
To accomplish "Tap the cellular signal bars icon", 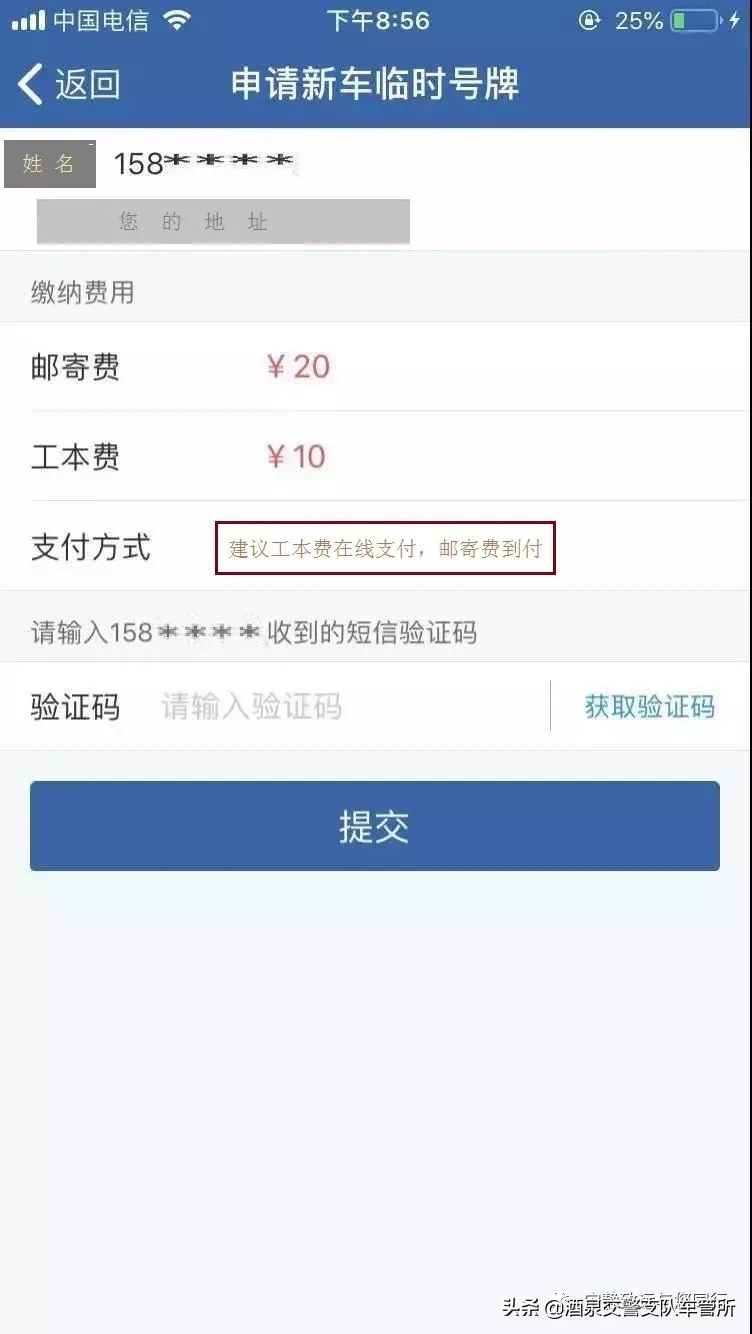I will (27, 18).
